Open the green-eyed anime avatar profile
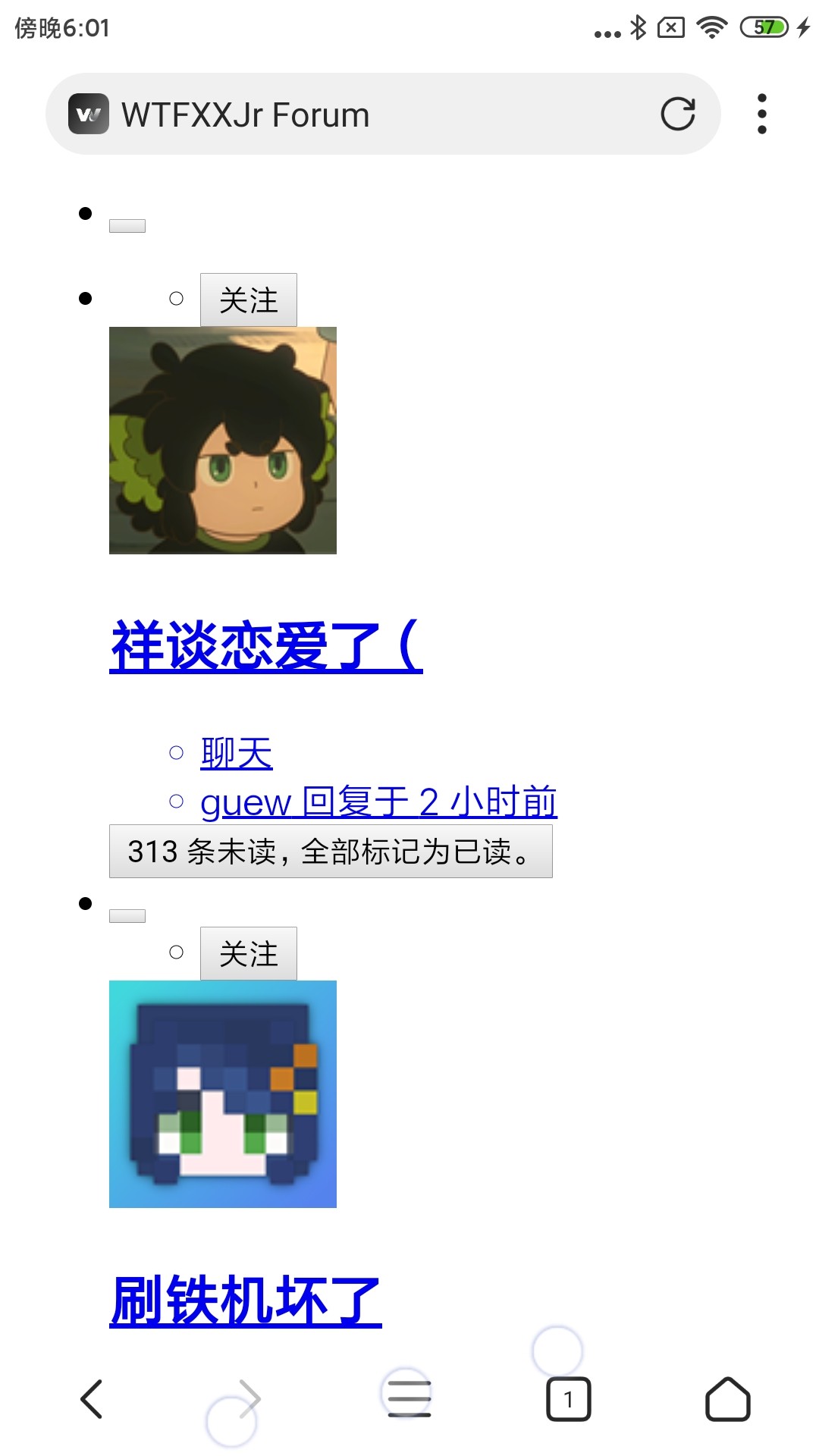 click(222, 441)
